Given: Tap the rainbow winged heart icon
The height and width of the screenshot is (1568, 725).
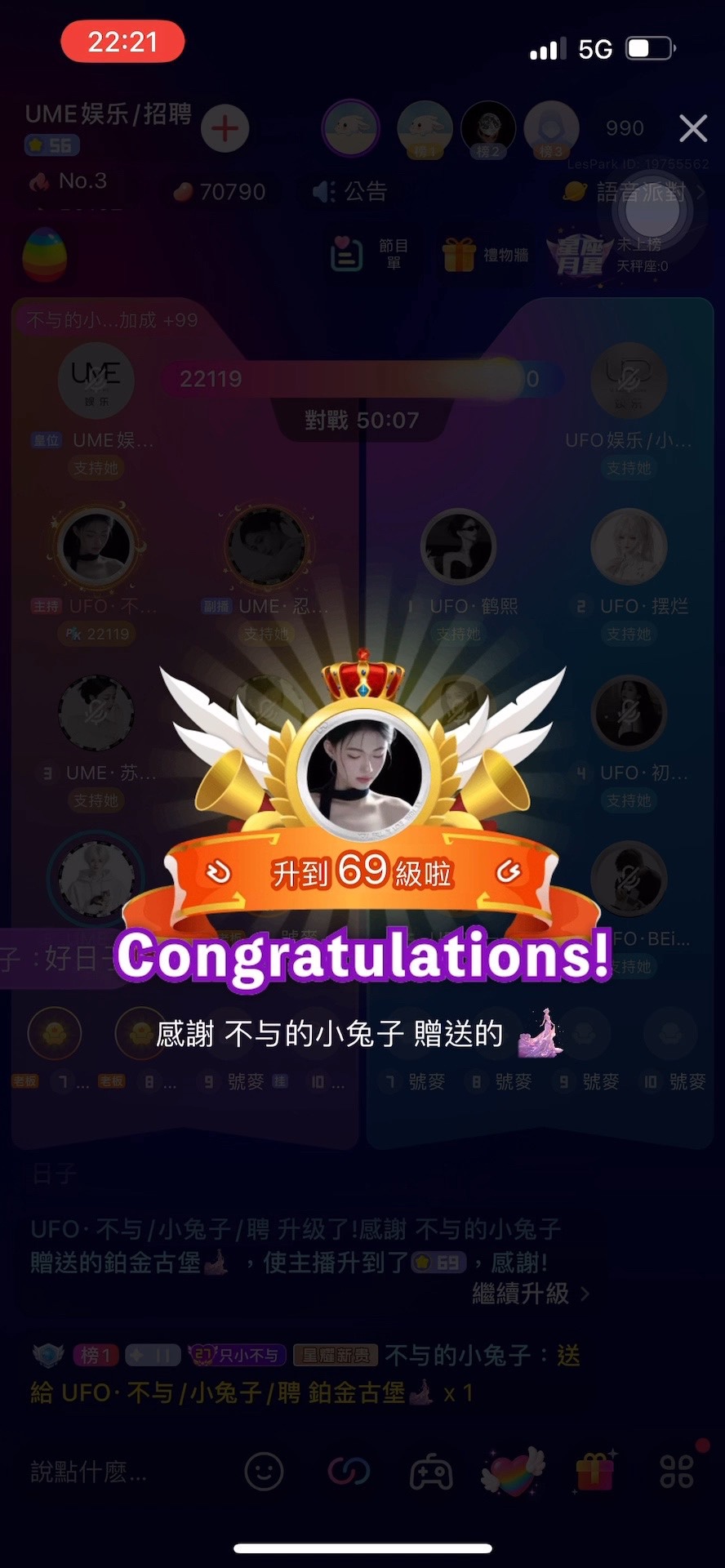Looking at the screenshot, I should tap(513, 1472).
